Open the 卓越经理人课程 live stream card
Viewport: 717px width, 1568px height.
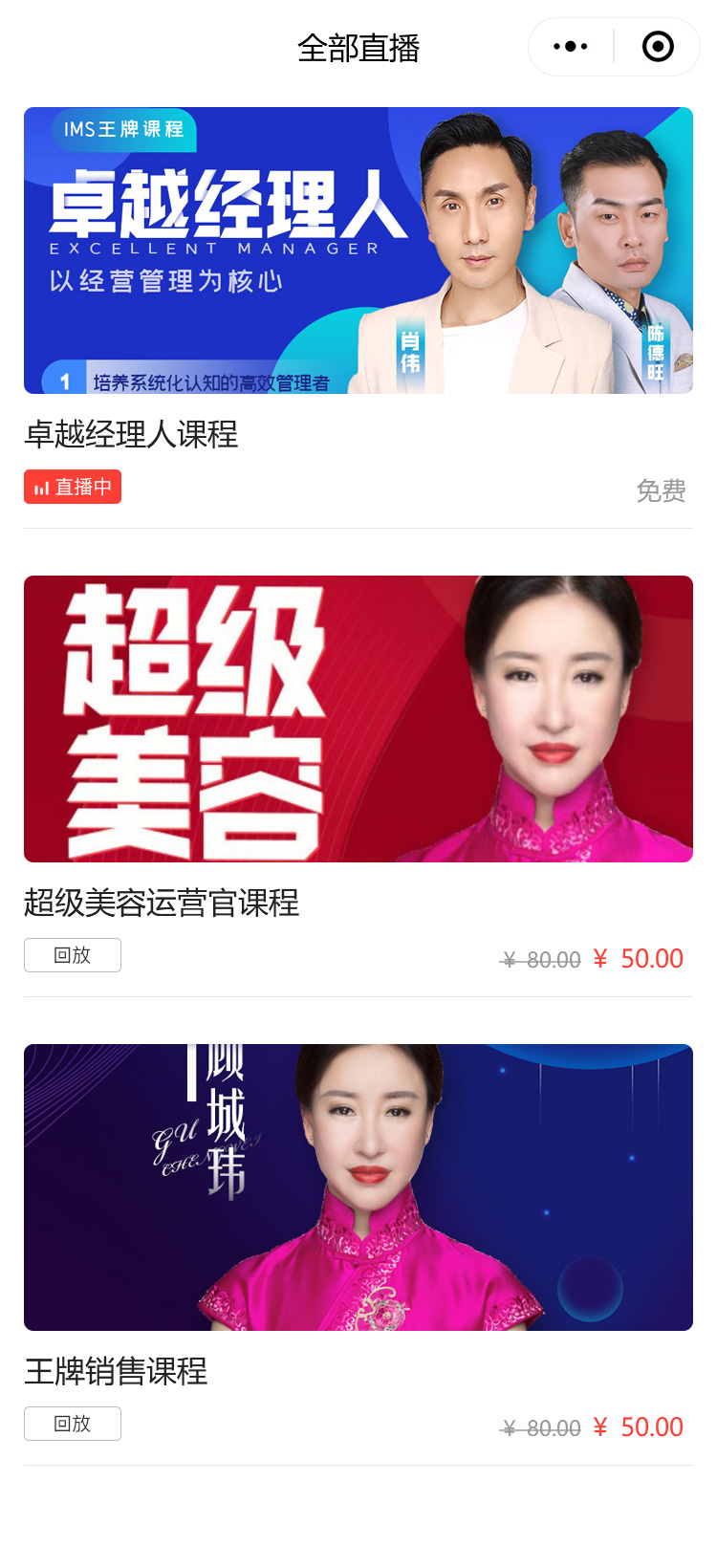click(x=358, y=250)
